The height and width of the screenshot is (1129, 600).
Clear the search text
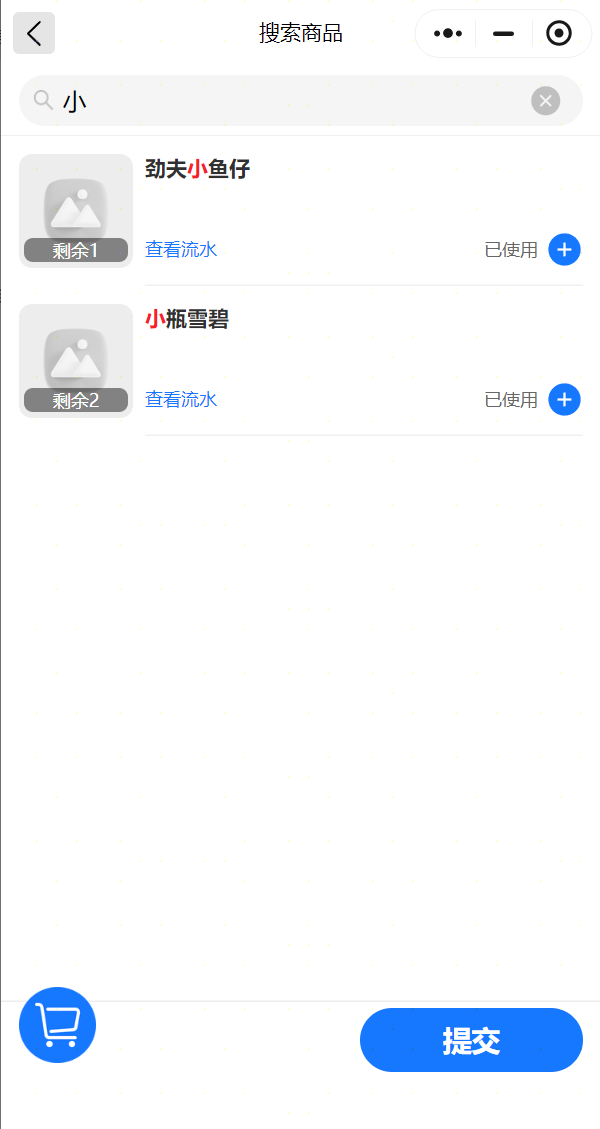click(545, 101)
